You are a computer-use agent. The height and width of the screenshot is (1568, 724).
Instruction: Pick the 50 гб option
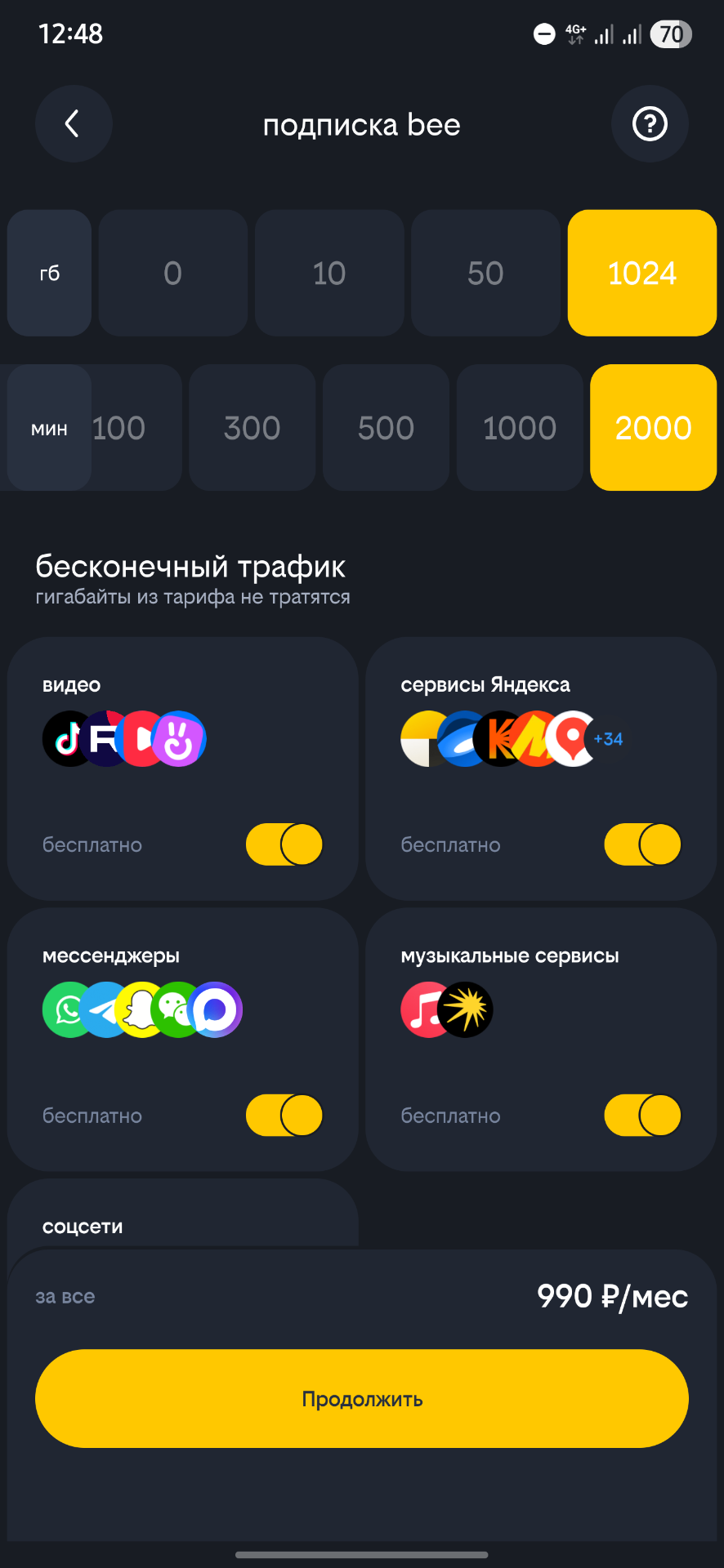[x=485, y=273]
